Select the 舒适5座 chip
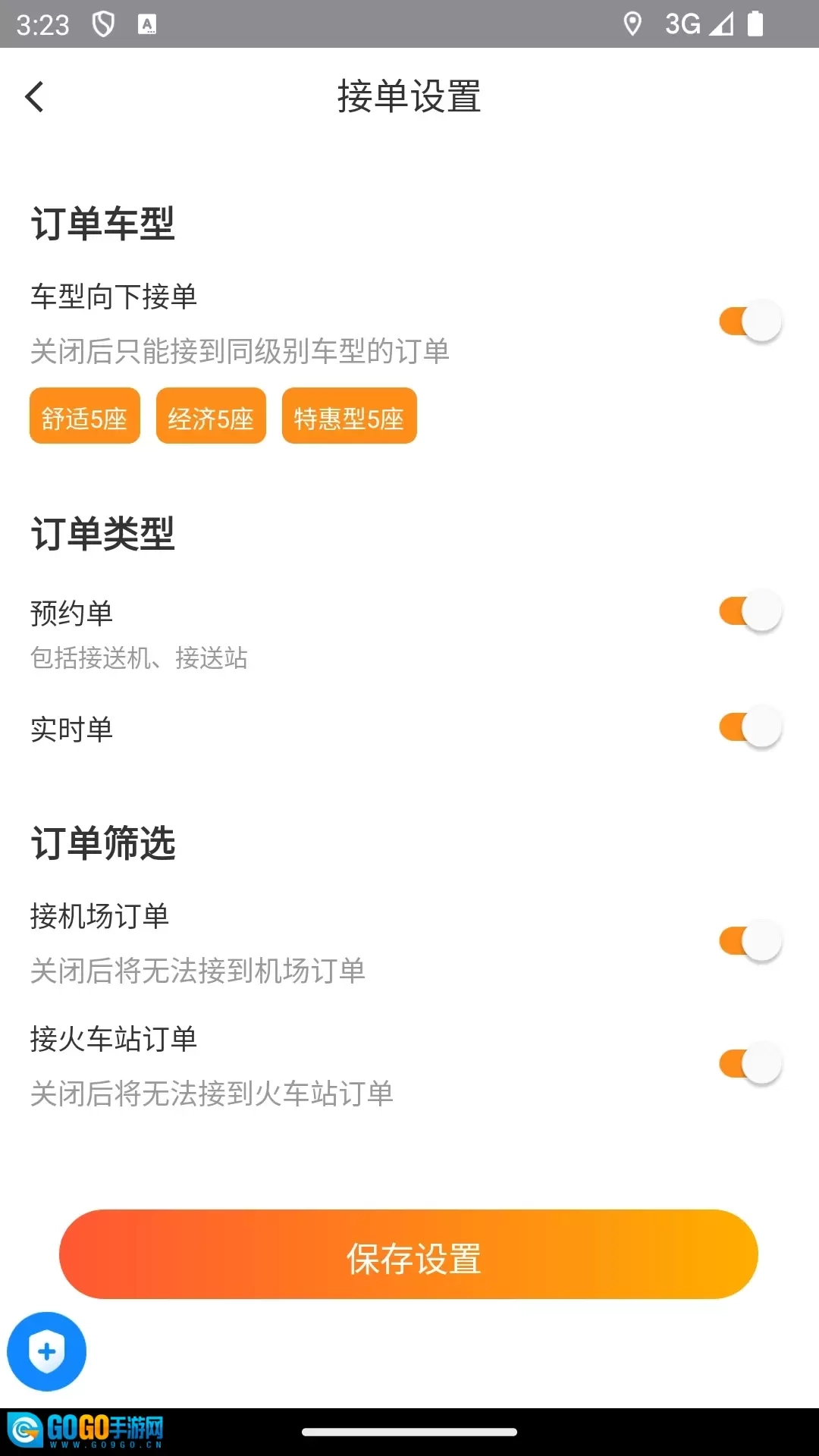The width and height of the screenshot is (819, 1456). [85, 416]
